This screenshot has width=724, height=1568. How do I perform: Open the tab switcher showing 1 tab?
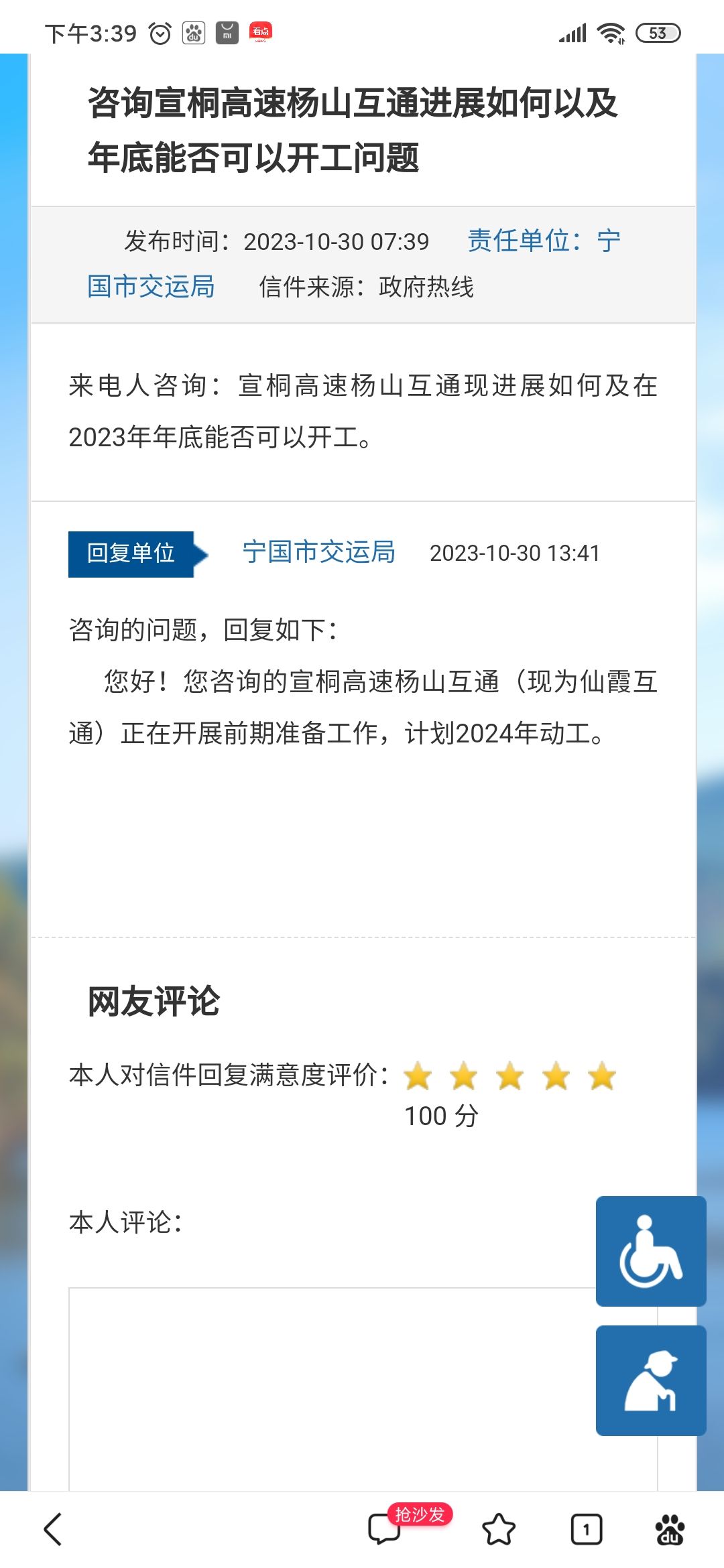(586, 1529)
